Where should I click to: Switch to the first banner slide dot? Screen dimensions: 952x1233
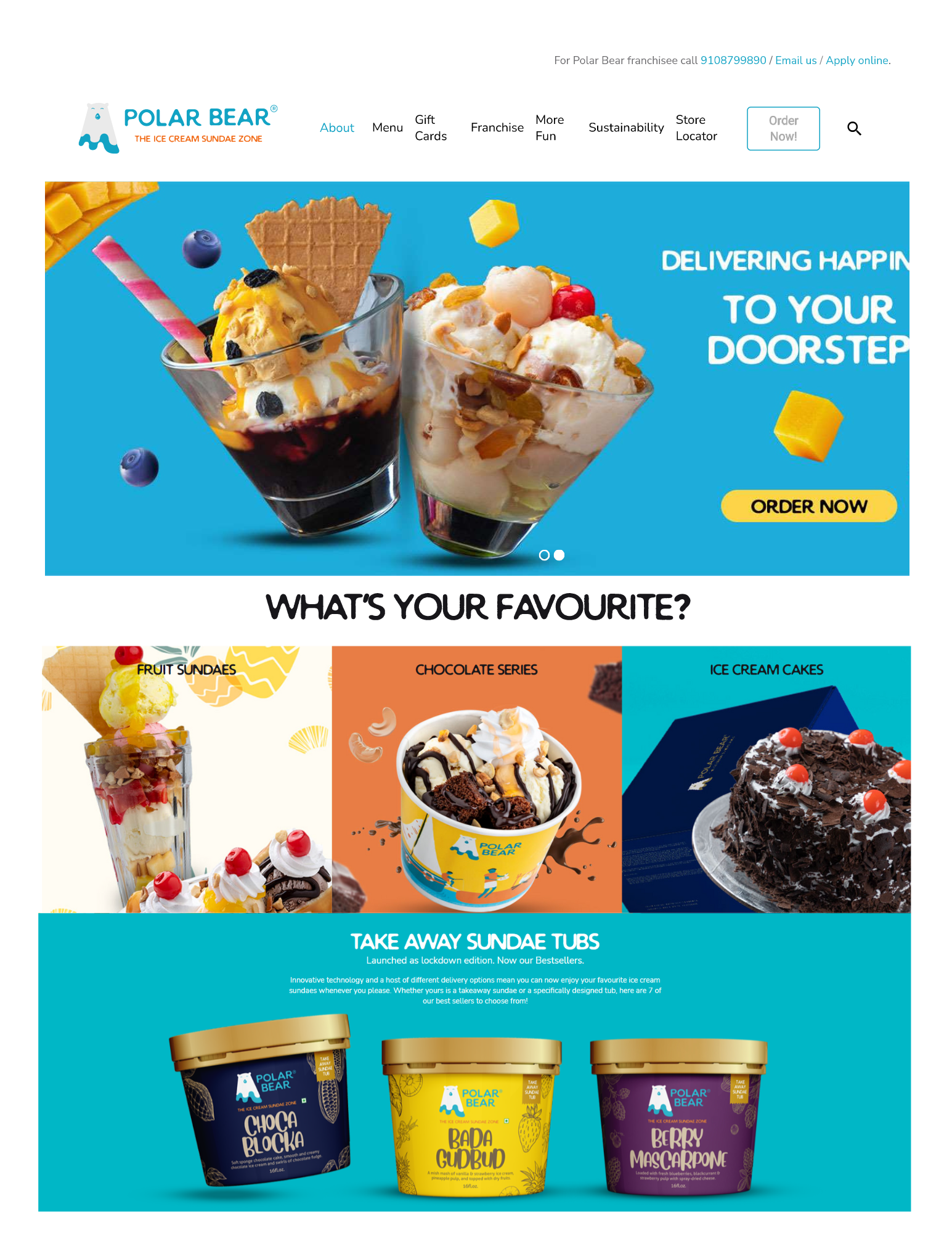(544, 555)
